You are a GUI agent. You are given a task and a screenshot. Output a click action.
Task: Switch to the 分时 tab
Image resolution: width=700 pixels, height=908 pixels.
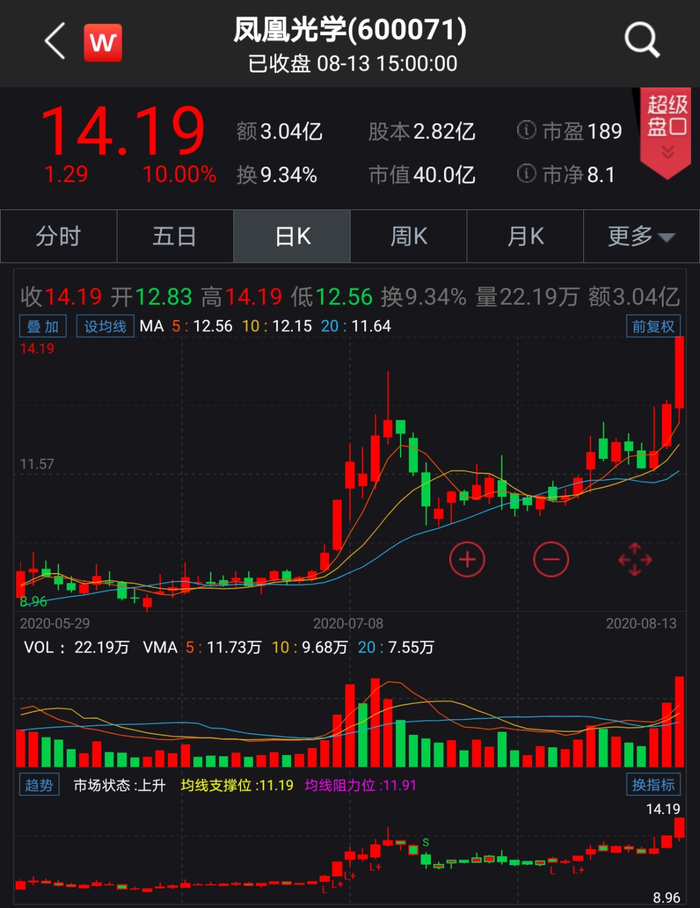[58, 237]
